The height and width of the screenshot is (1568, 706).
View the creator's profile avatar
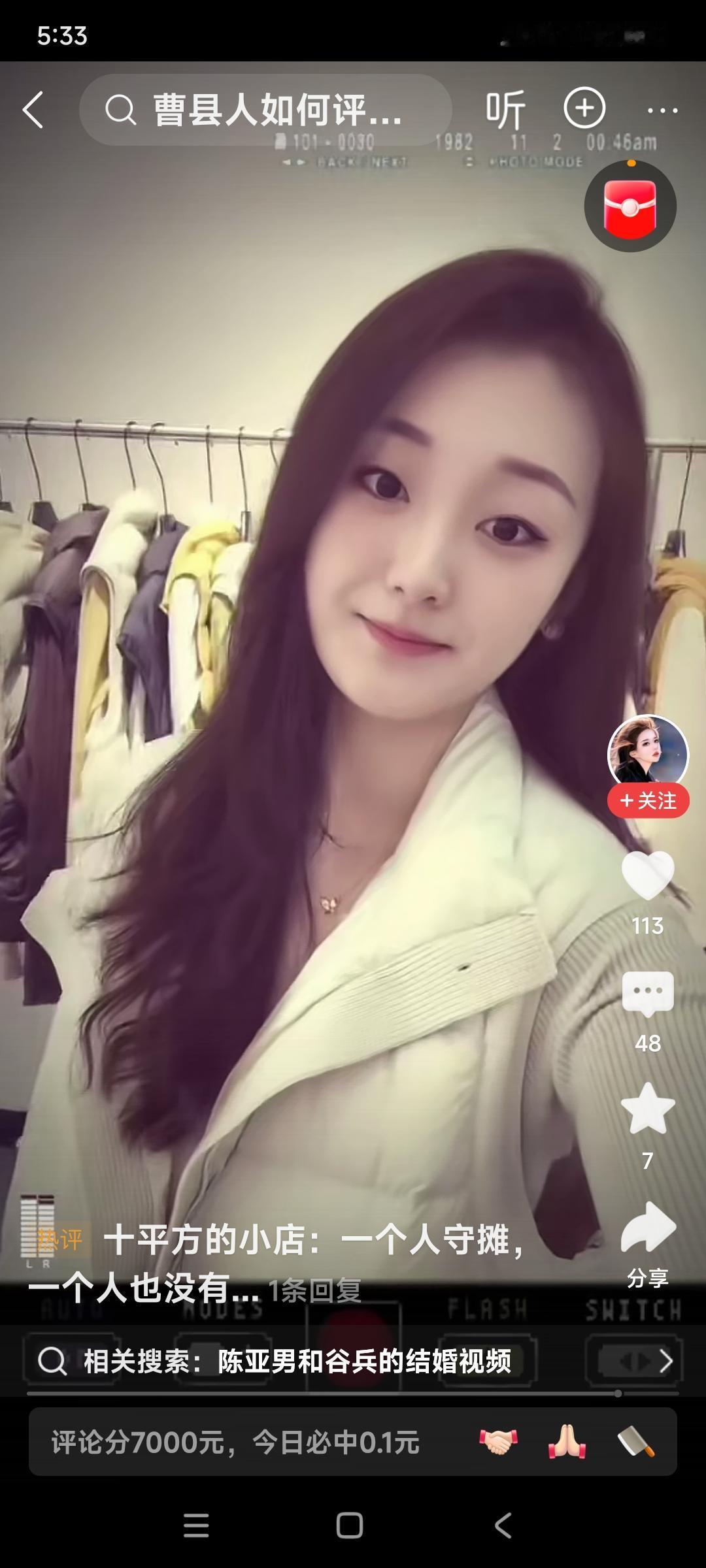click(648, 755)
